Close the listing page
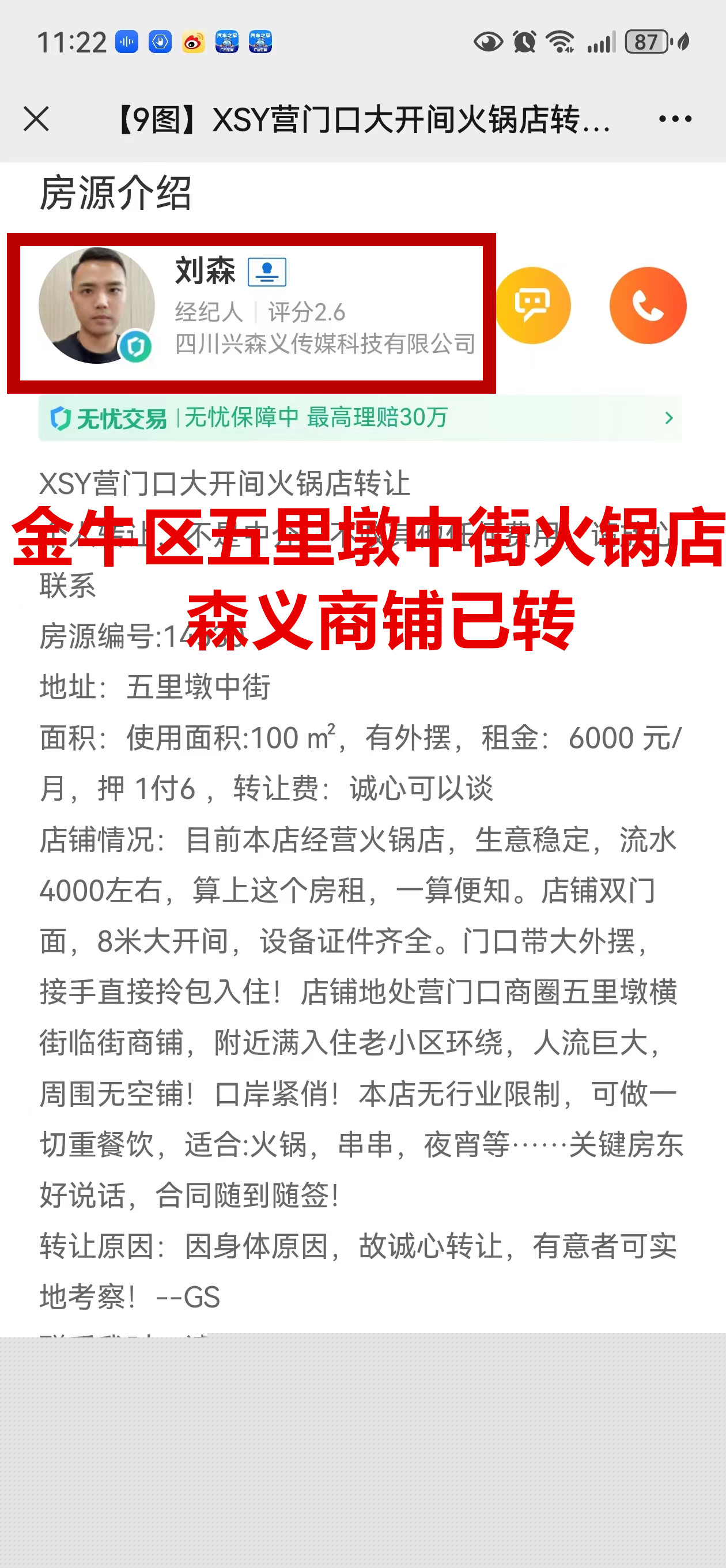Viewport: 726px width, 1568px height. (36, 119)
